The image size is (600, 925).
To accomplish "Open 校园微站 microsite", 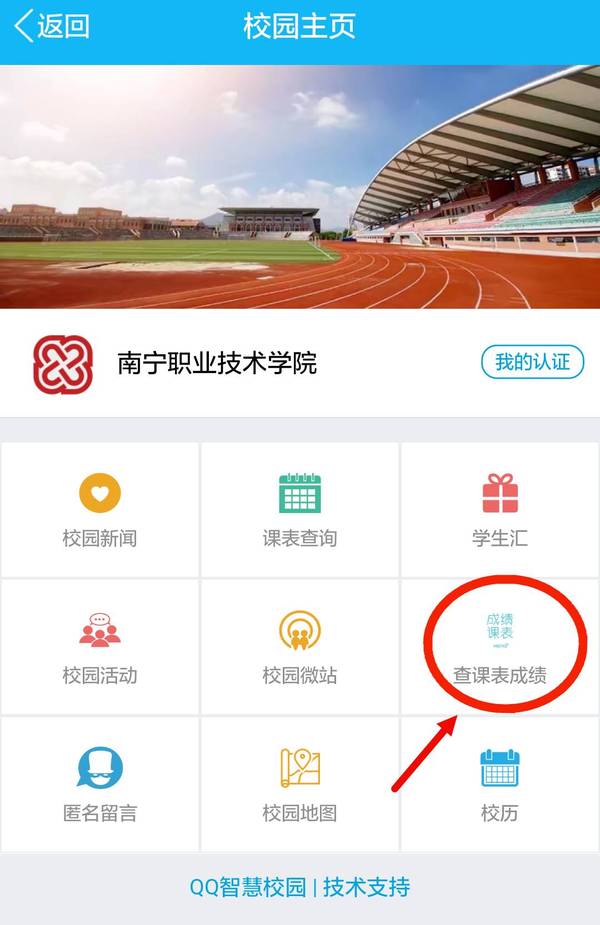I will click(300, 647).
